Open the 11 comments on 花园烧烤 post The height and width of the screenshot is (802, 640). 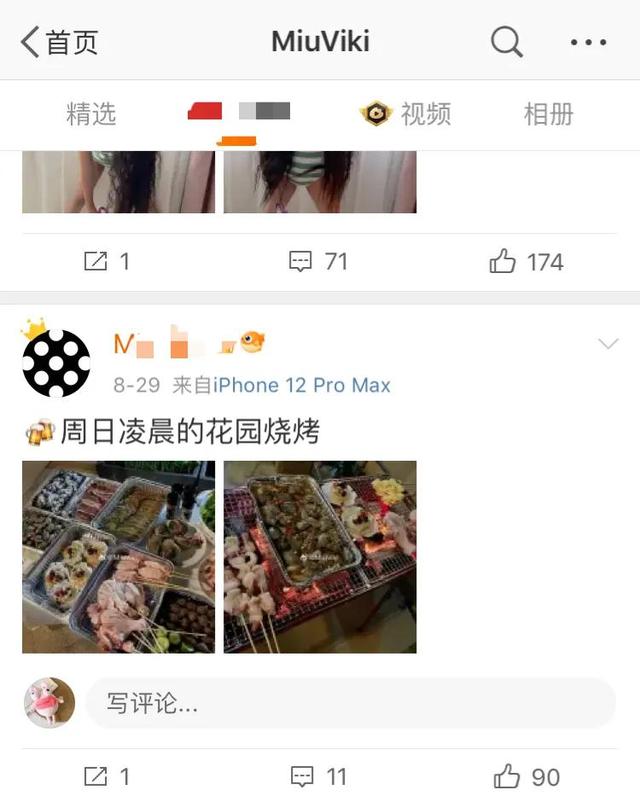[x=318, y=776]
